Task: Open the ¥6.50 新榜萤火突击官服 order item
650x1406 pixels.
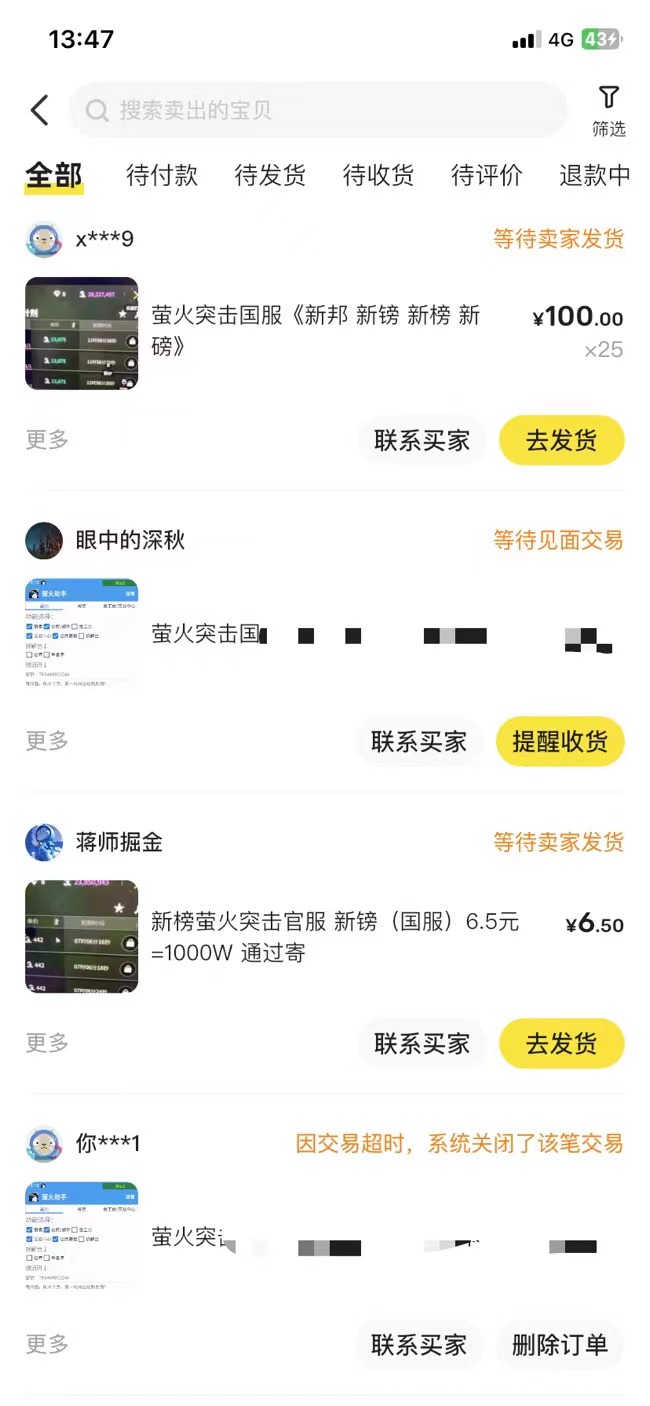Action: point(334,937)
